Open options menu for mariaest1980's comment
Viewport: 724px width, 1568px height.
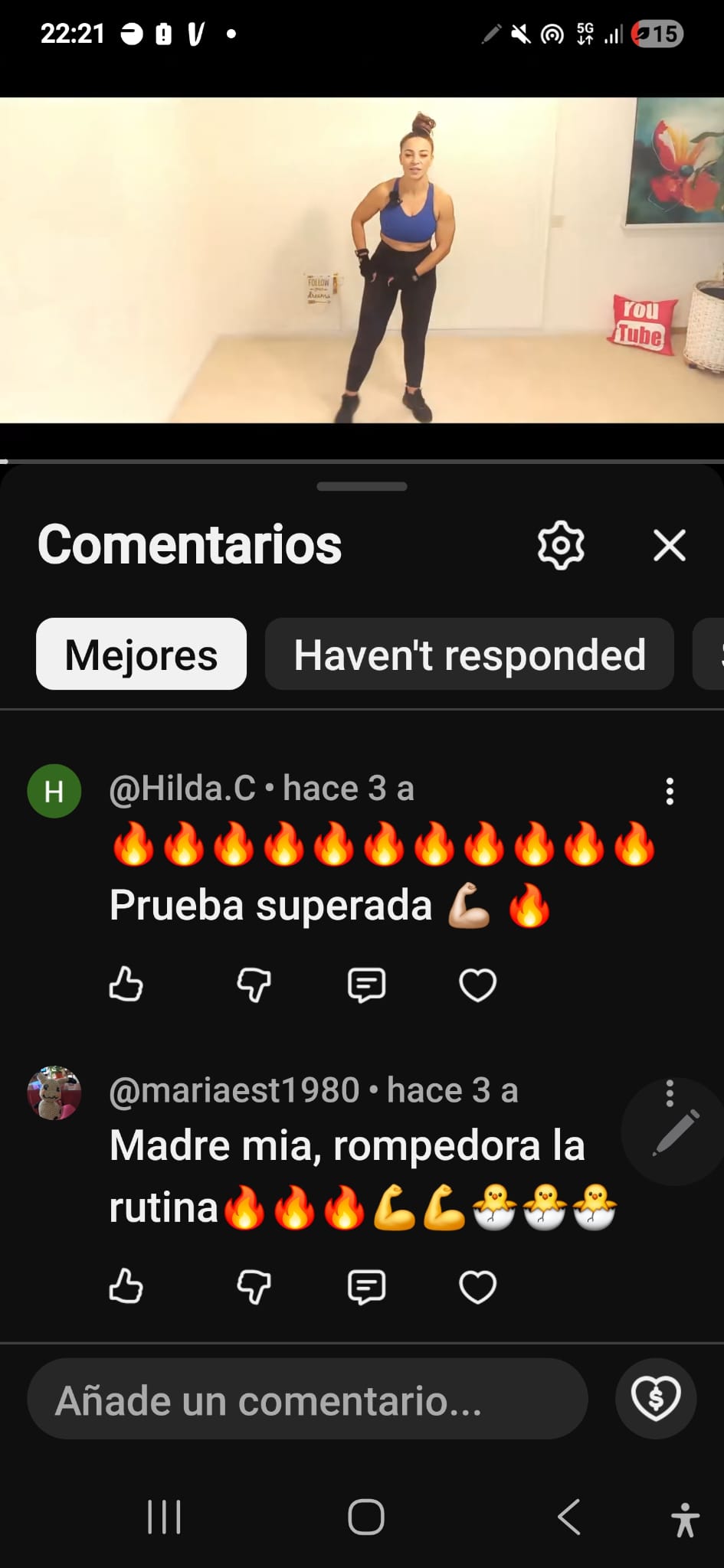[670, 1093]
